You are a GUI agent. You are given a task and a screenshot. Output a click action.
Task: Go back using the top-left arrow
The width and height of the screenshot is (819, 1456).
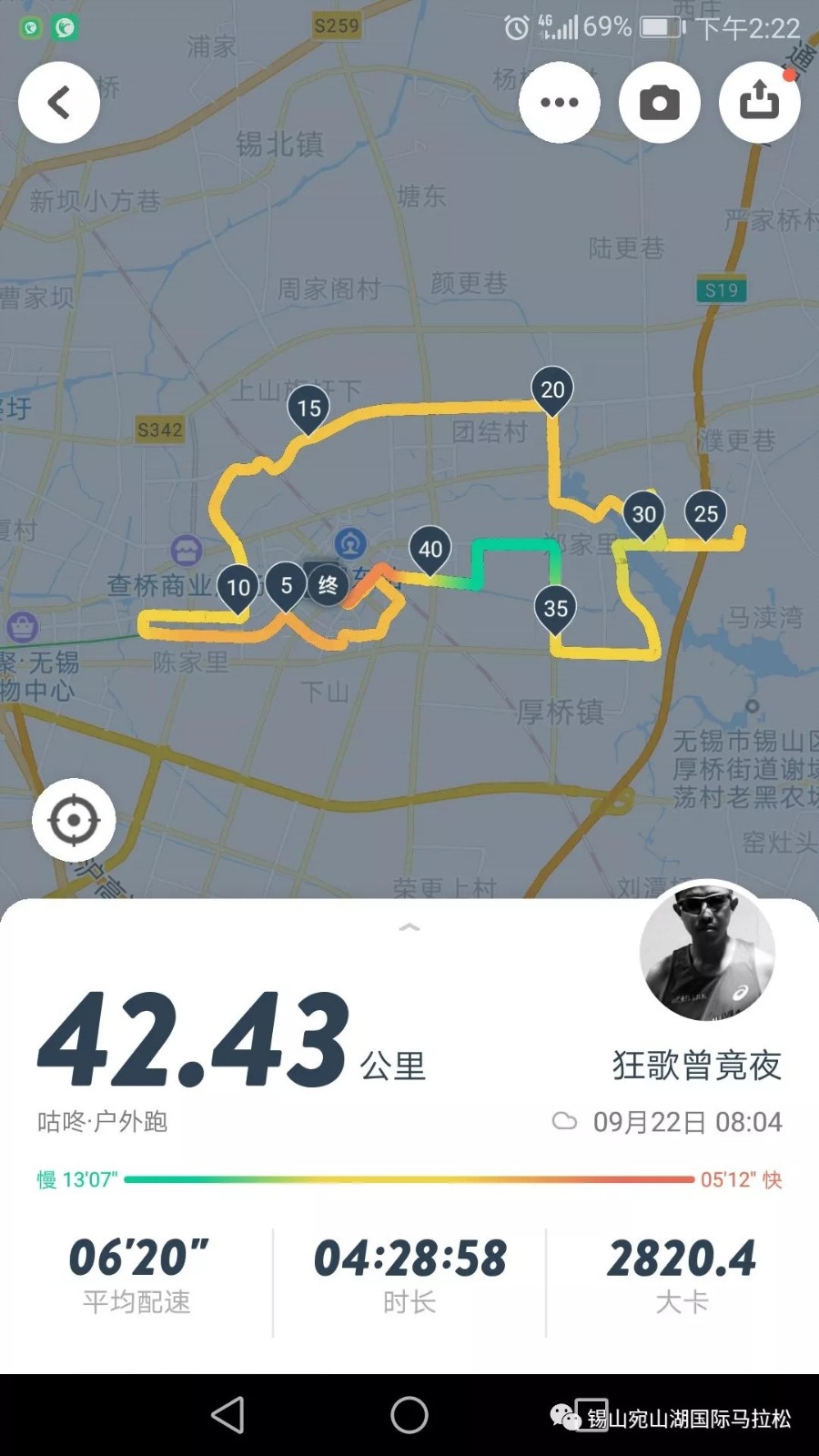(x=59, y=102)
